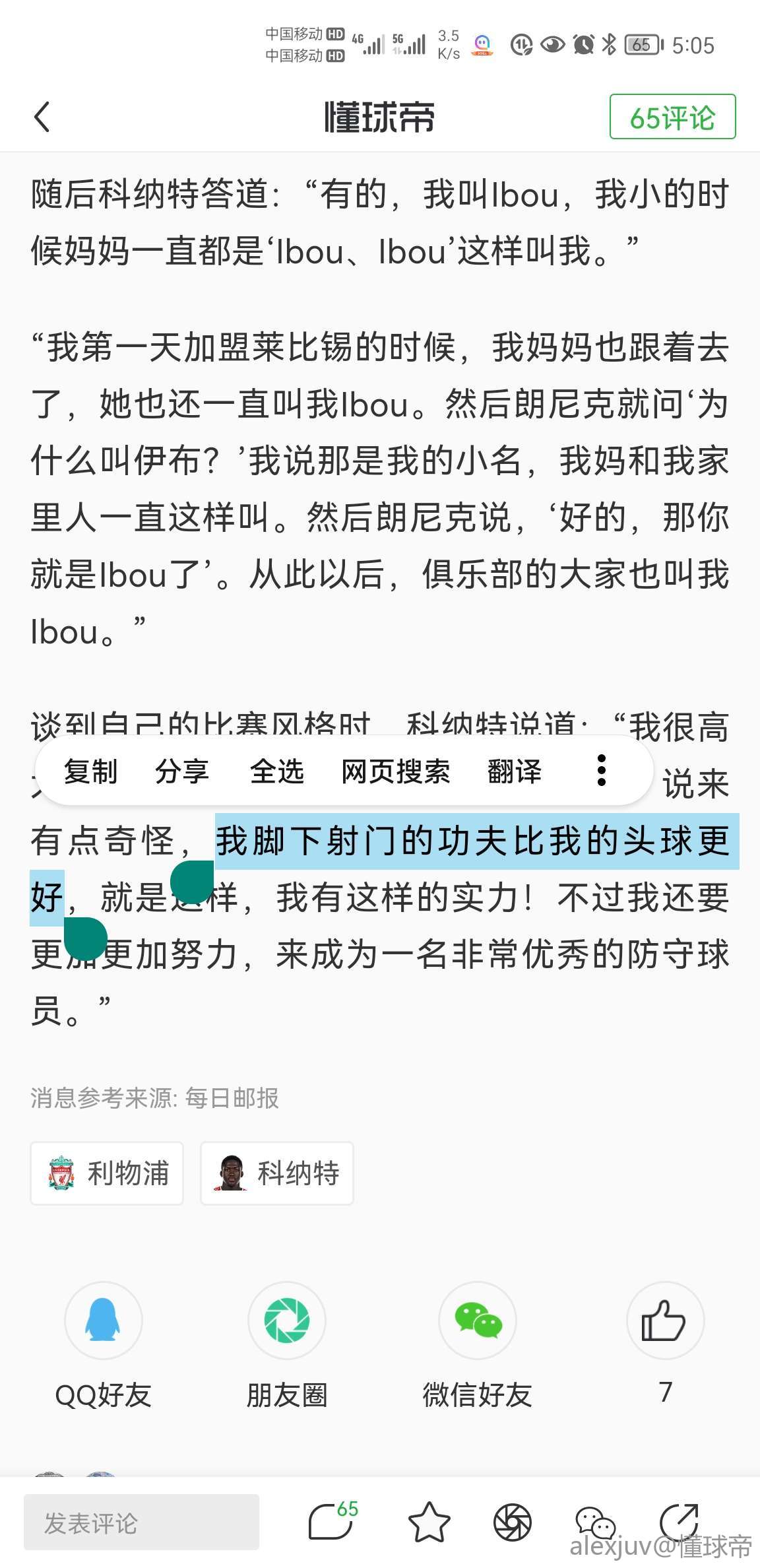
Task: Open comments via bottom bubble icon
Action: tap(331, 1522)
